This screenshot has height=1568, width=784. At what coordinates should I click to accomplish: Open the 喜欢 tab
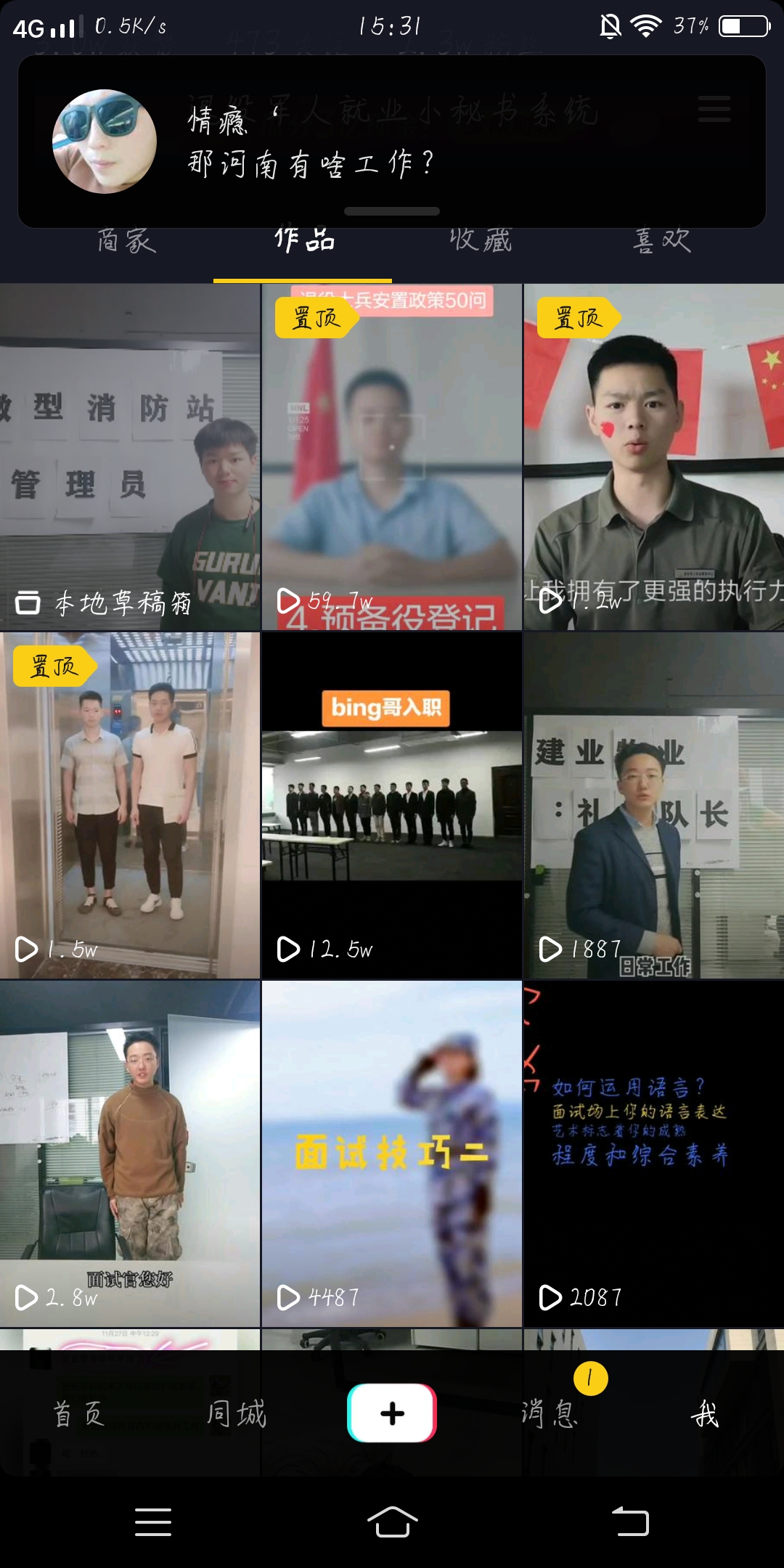[661, 240]
